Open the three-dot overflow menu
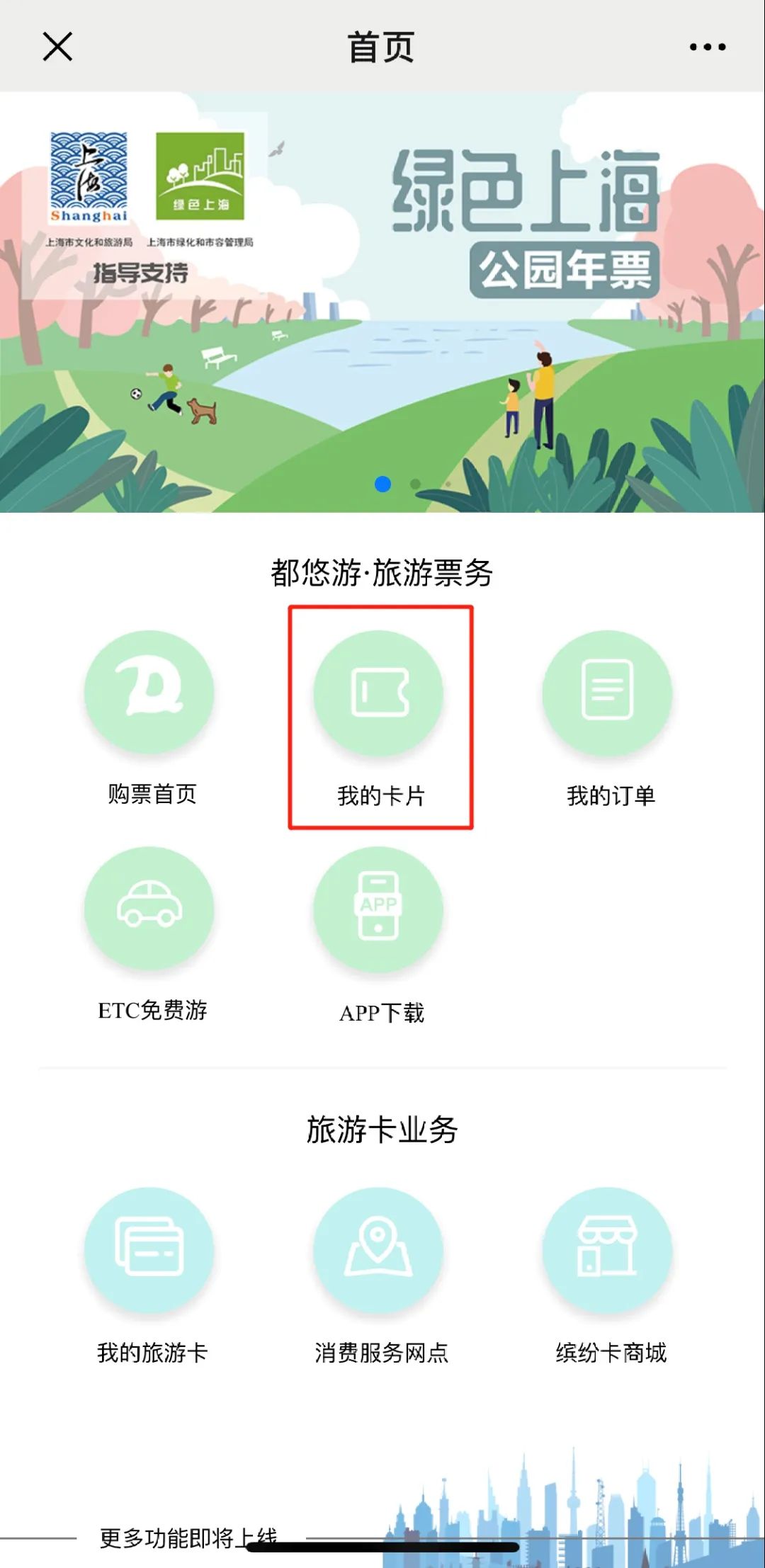765x1568 pixels. [x=707, y=47]
